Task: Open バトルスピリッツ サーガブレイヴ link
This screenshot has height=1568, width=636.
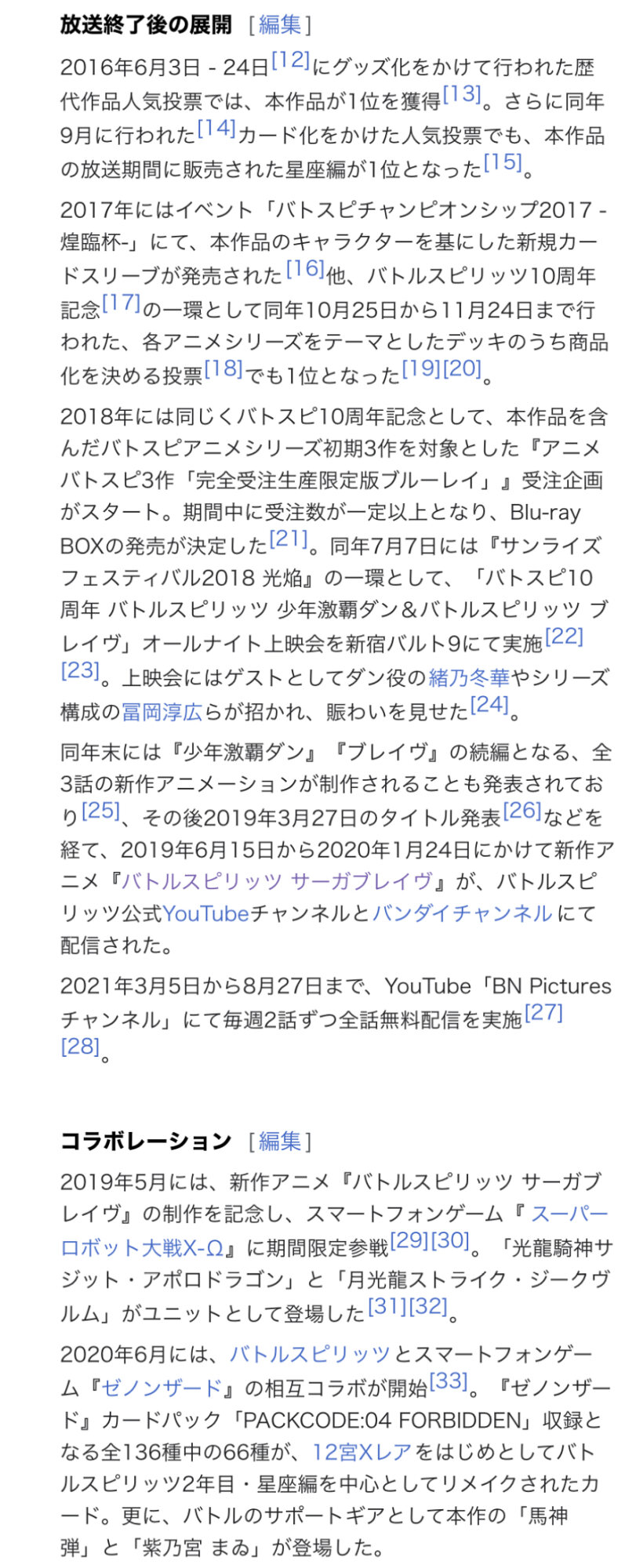Action: click(x=276, y=881)
